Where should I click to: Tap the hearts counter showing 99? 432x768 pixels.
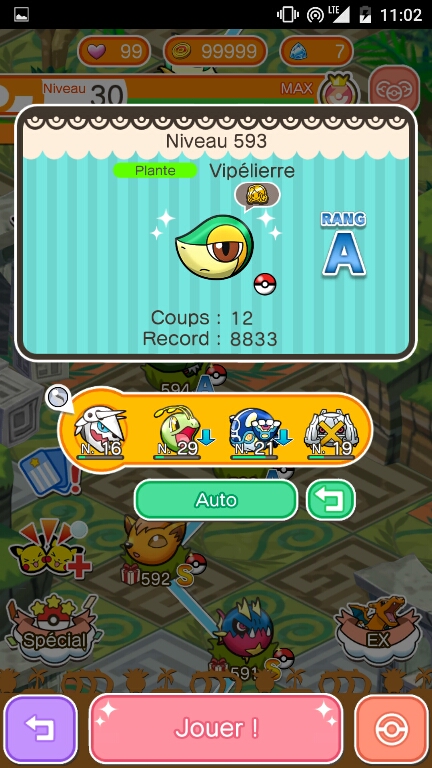tap(114, 51)
